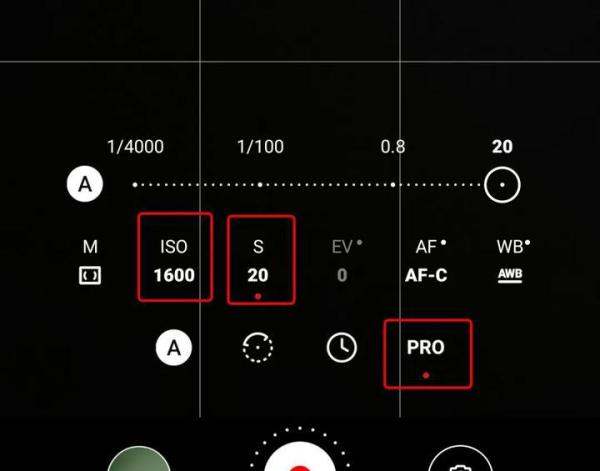This screenshot has width=600, height=471.
Task: Select the PRO camera mode
Action: (x=426, y=350)
